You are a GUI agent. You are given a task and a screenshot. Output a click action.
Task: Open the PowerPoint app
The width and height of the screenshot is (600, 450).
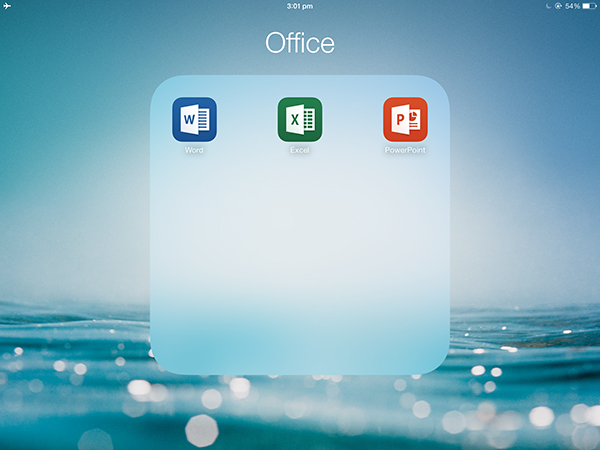(405, 119)
